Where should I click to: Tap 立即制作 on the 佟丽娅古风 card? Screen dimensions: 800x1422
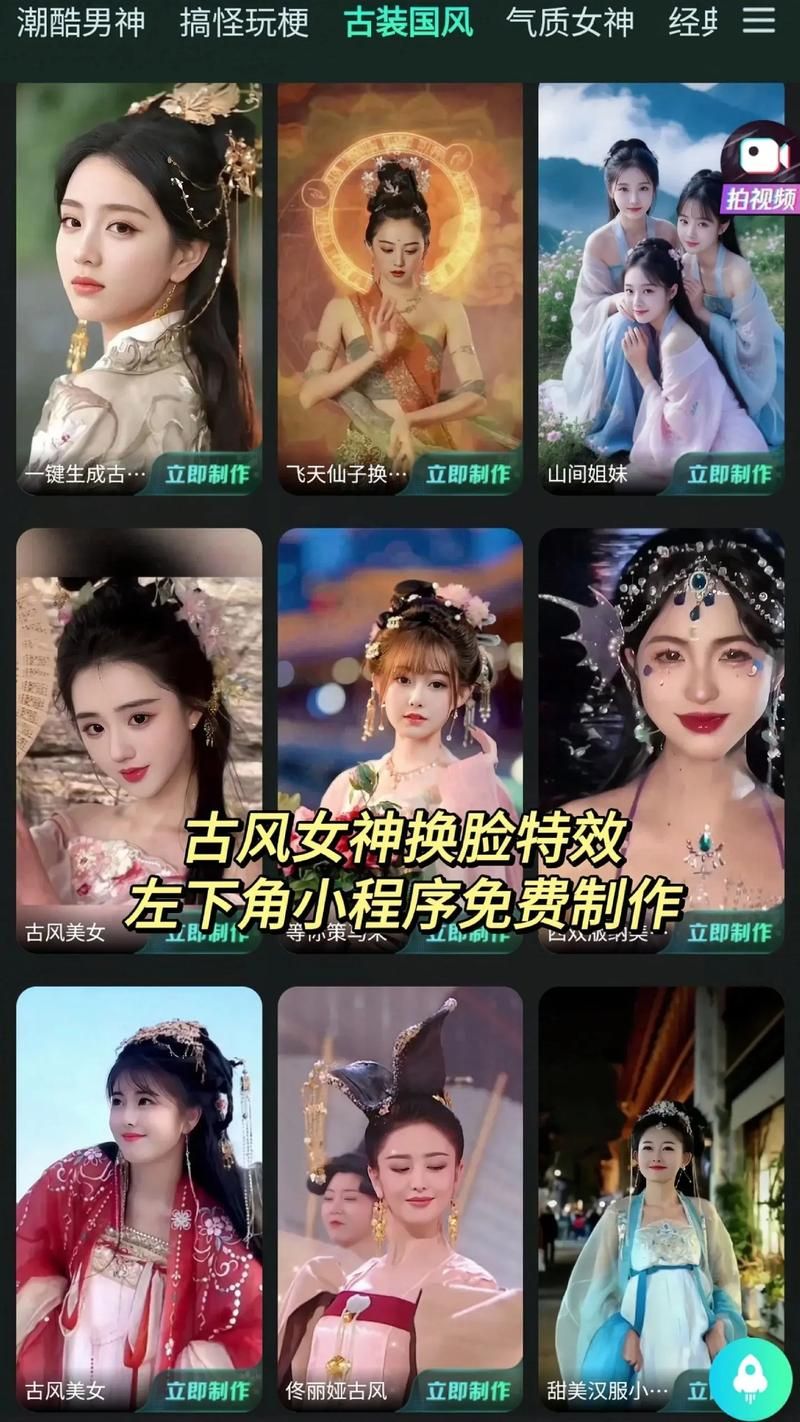click(x=469, y=1391)
